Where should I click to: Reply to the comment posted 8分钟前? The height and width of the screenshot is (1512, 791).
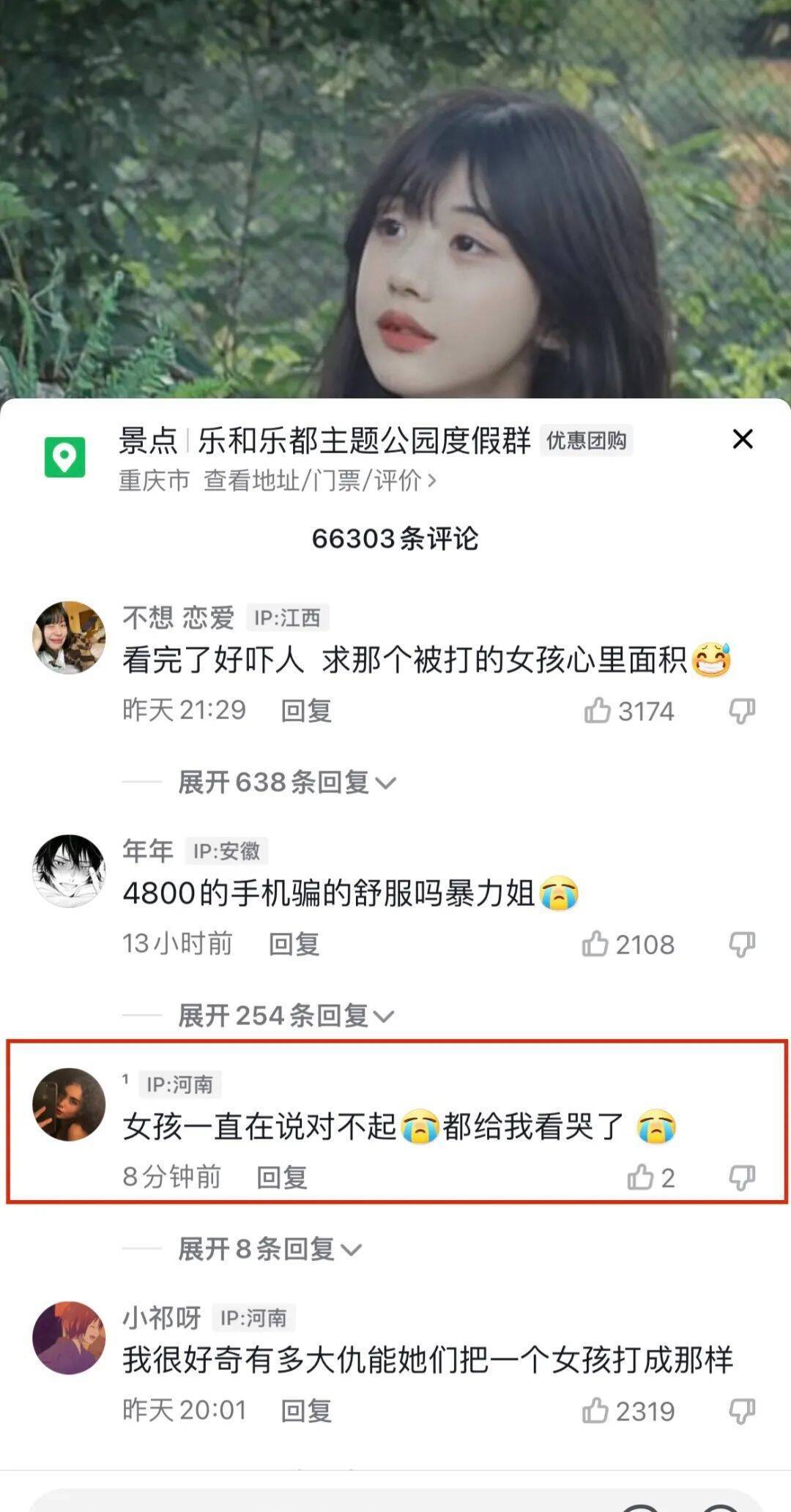click(281, 1177)
